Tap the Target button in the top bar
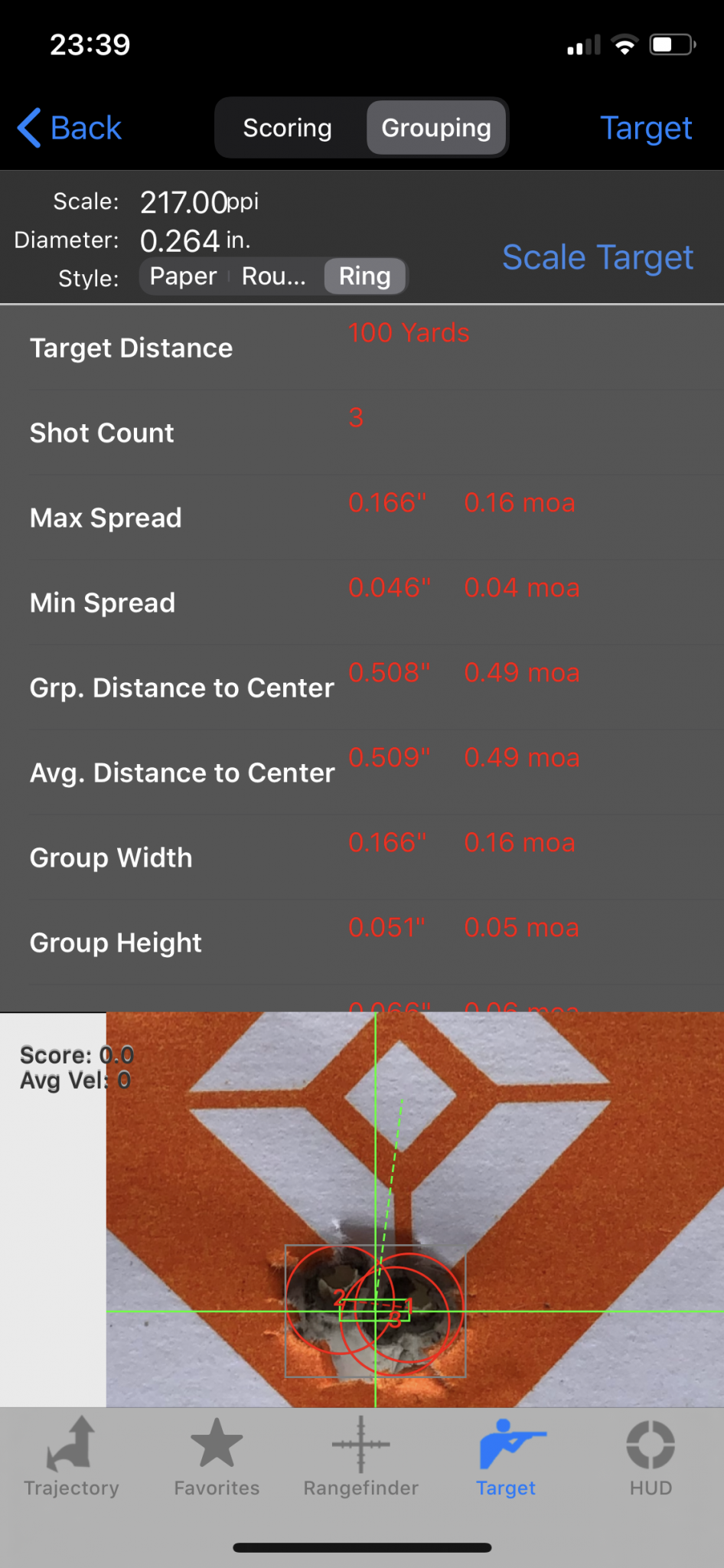 pyautogui.click(x=645, y=128)
